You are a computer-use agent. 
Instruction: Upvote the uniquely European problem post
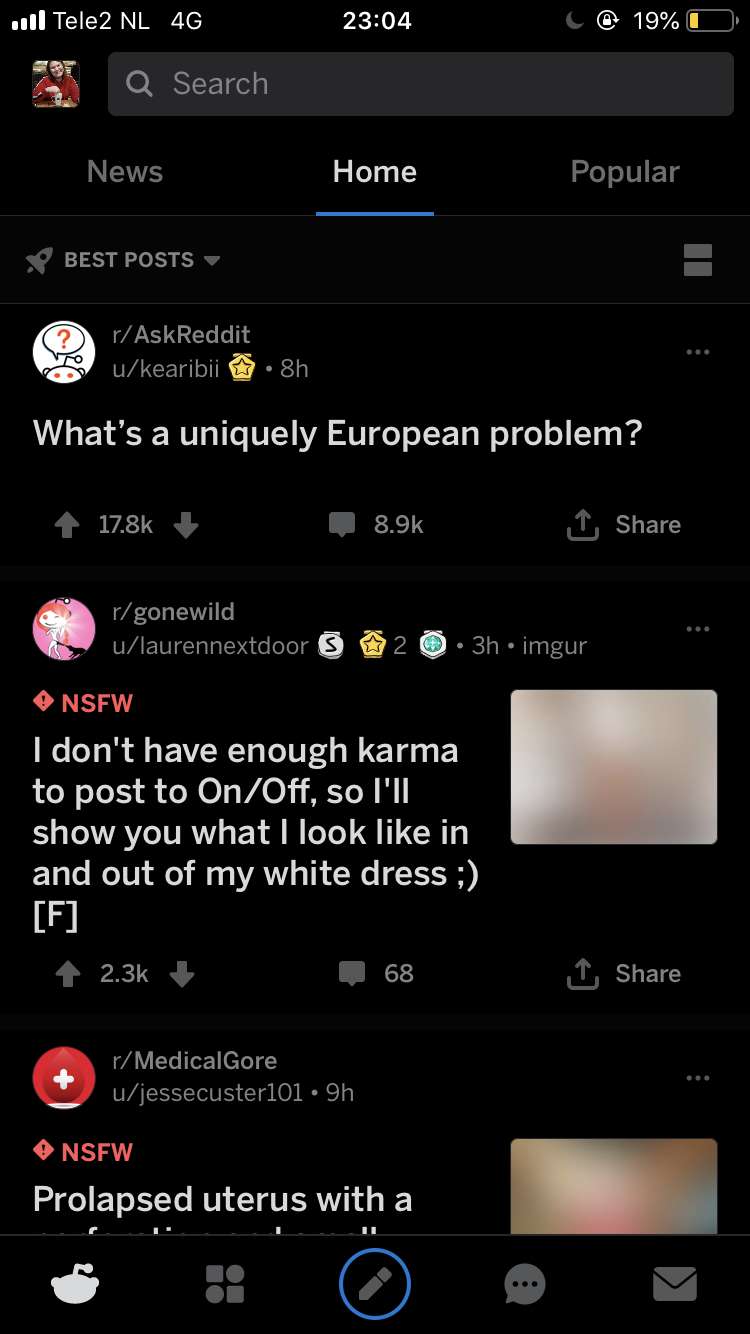click(67, 525)
